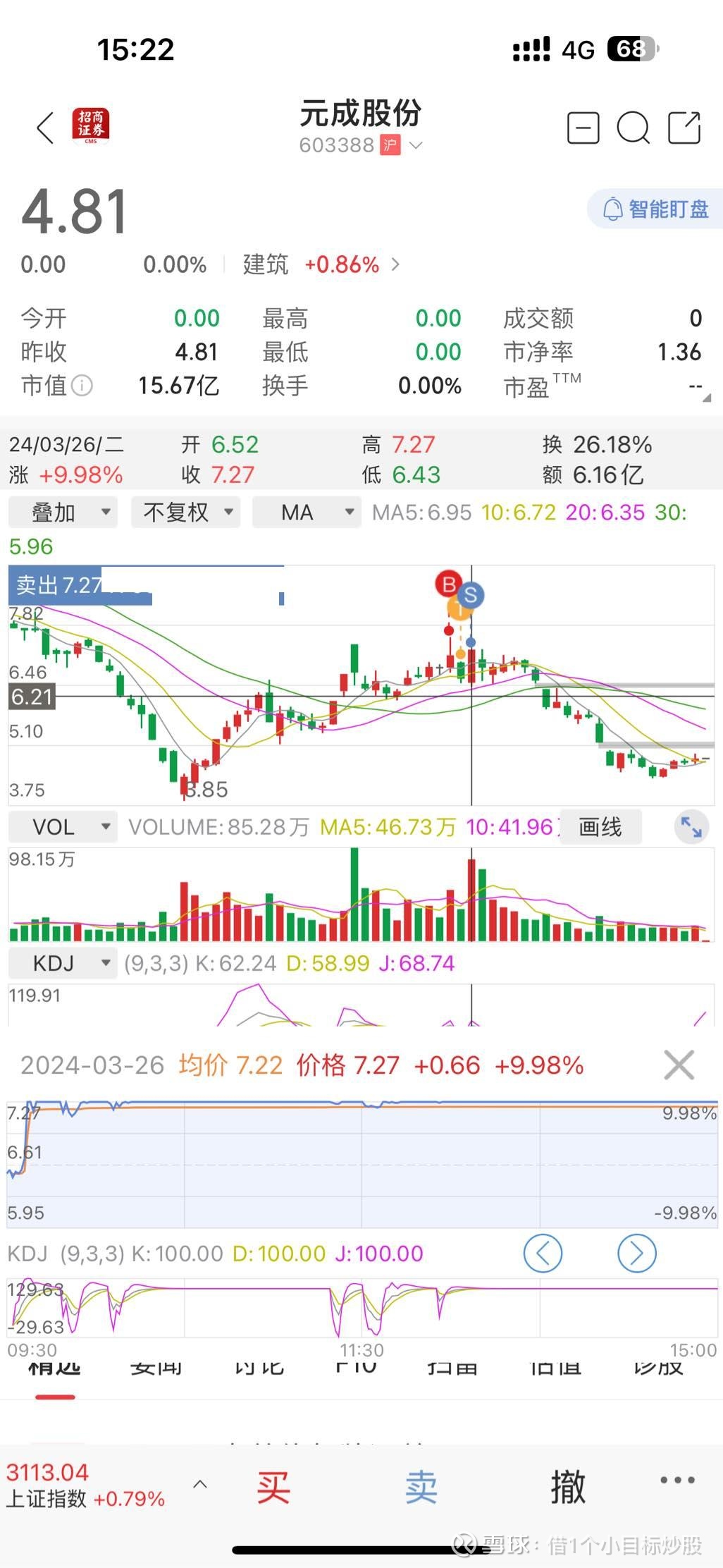
Task: Open the KDJ indicator dropdown
Action: 62,962
